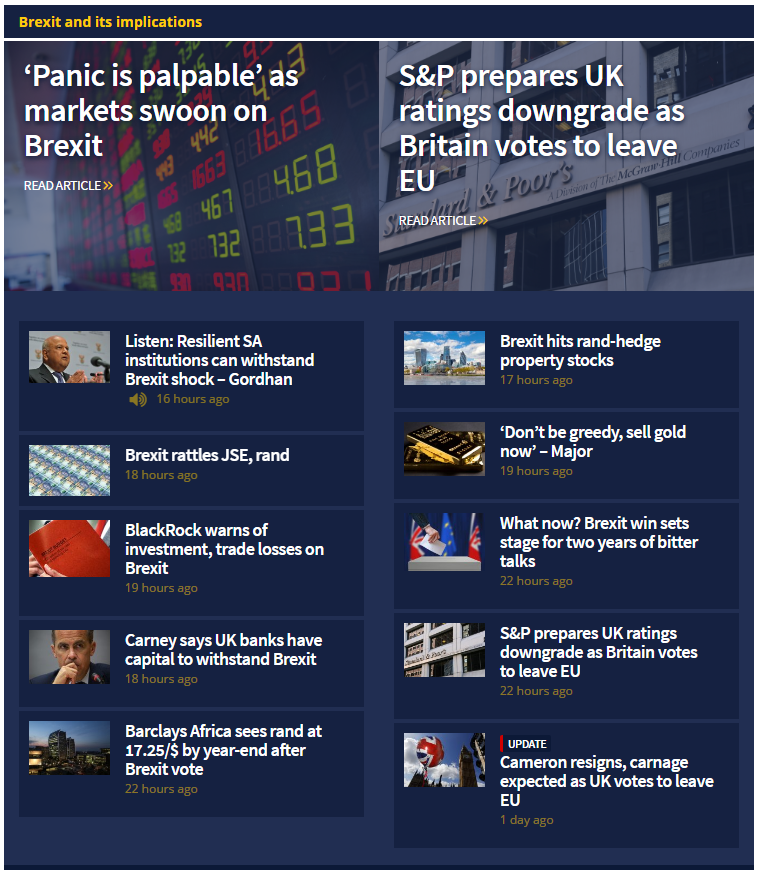Open 'Resilient SA institutions' Gordhan audio story
The width and height of the screenshot is (757, 875).
219,360
